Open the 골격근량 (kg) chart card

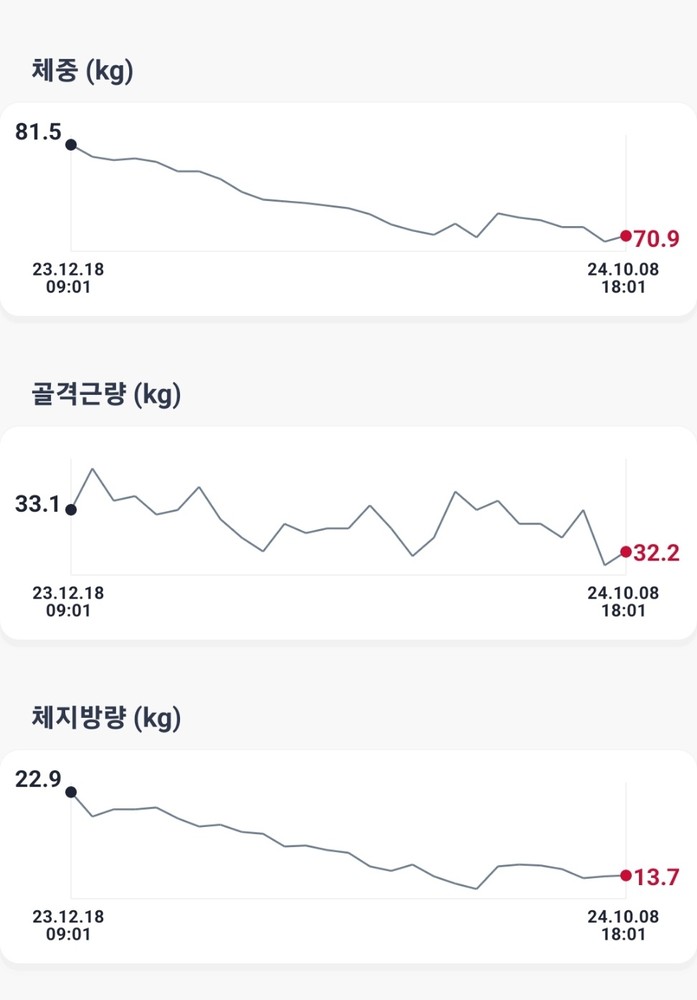(x=348, y=533)
